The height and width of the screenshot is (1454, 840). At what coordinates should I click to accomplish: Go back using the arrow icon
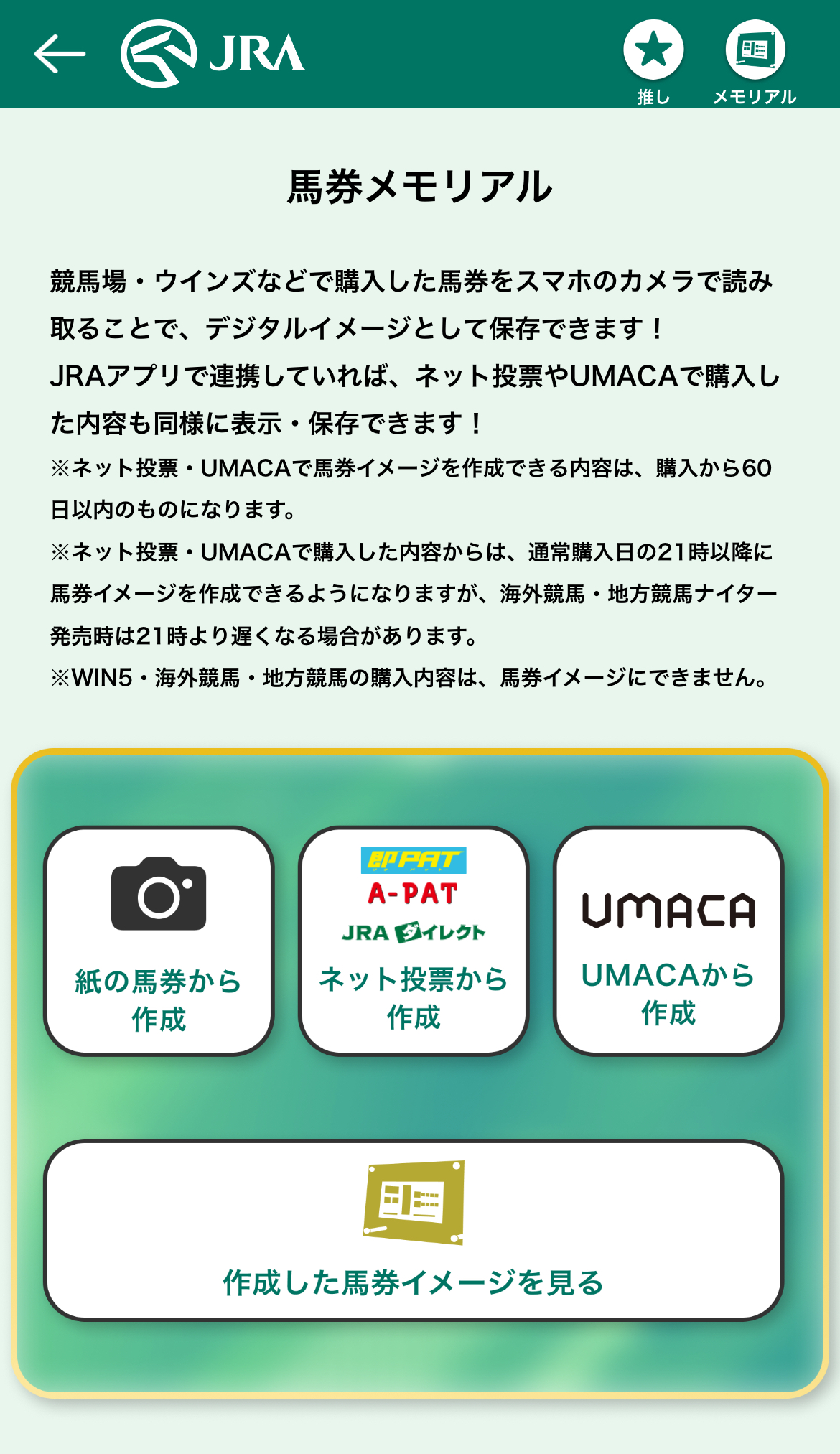[x=60, y=53]
